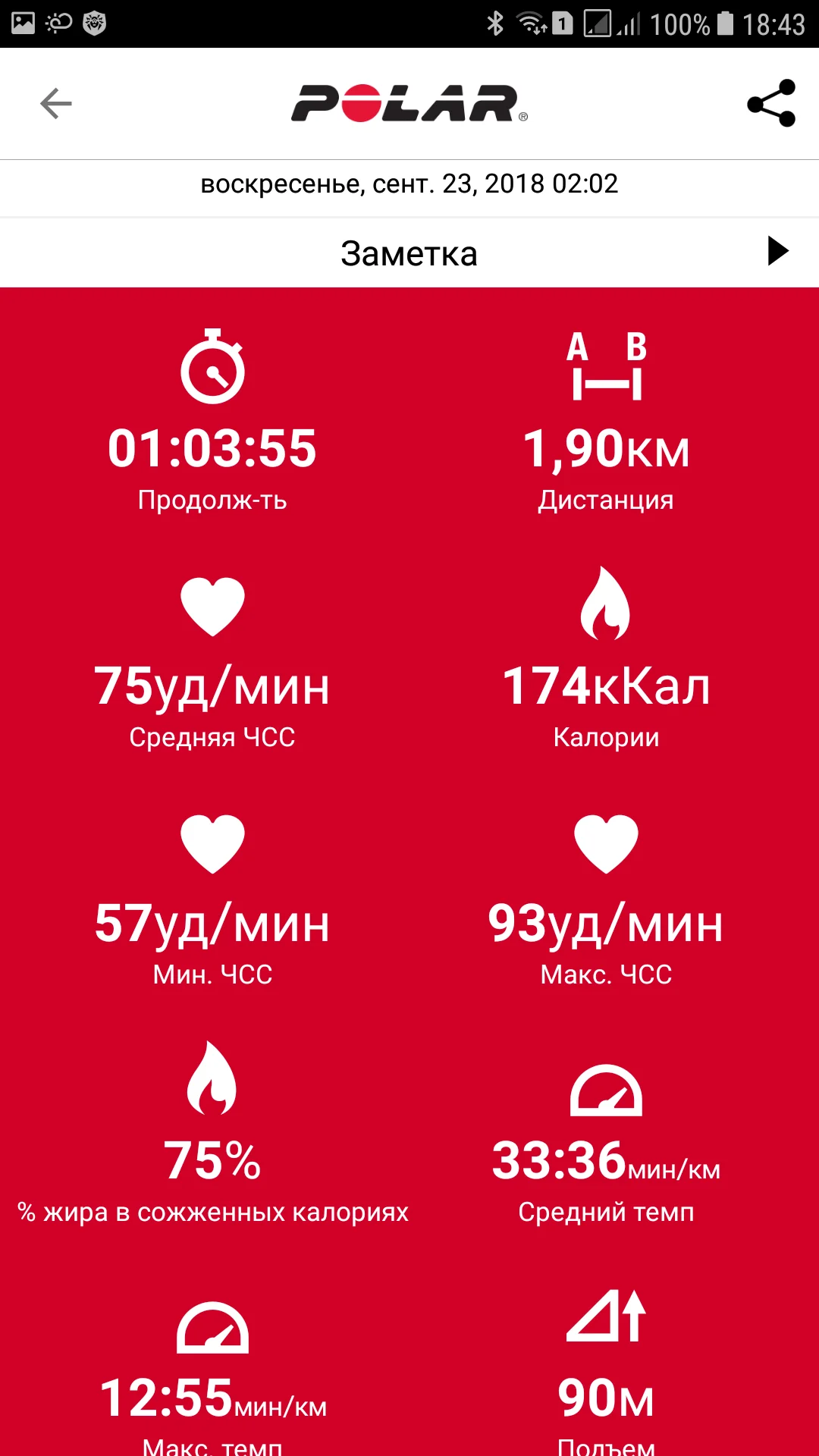Expand the Заметка note row
819x1456 pixels.
coord(777,252)
